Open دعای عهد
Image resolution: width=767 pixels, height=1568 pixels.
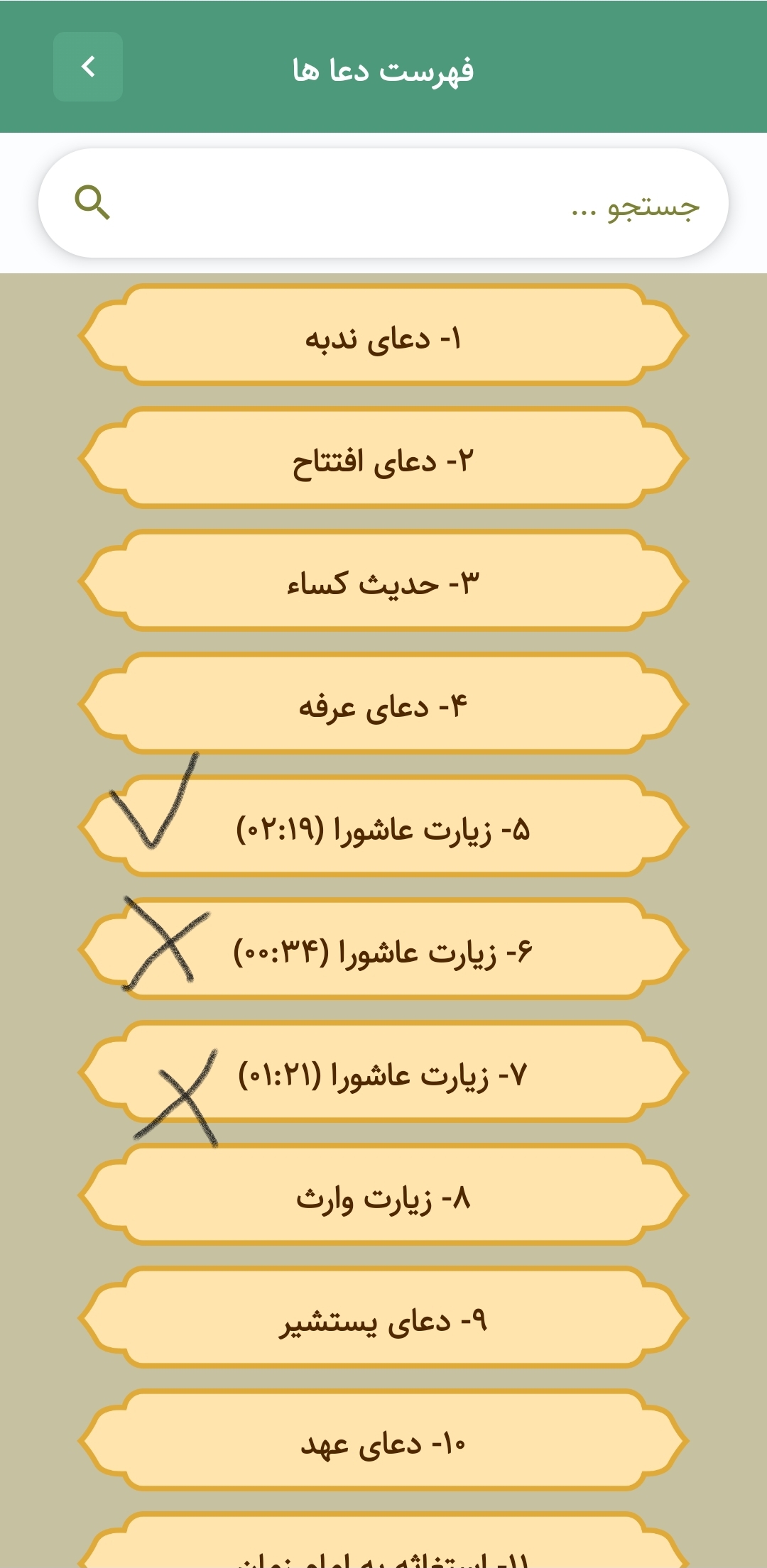coord(383,1440)
